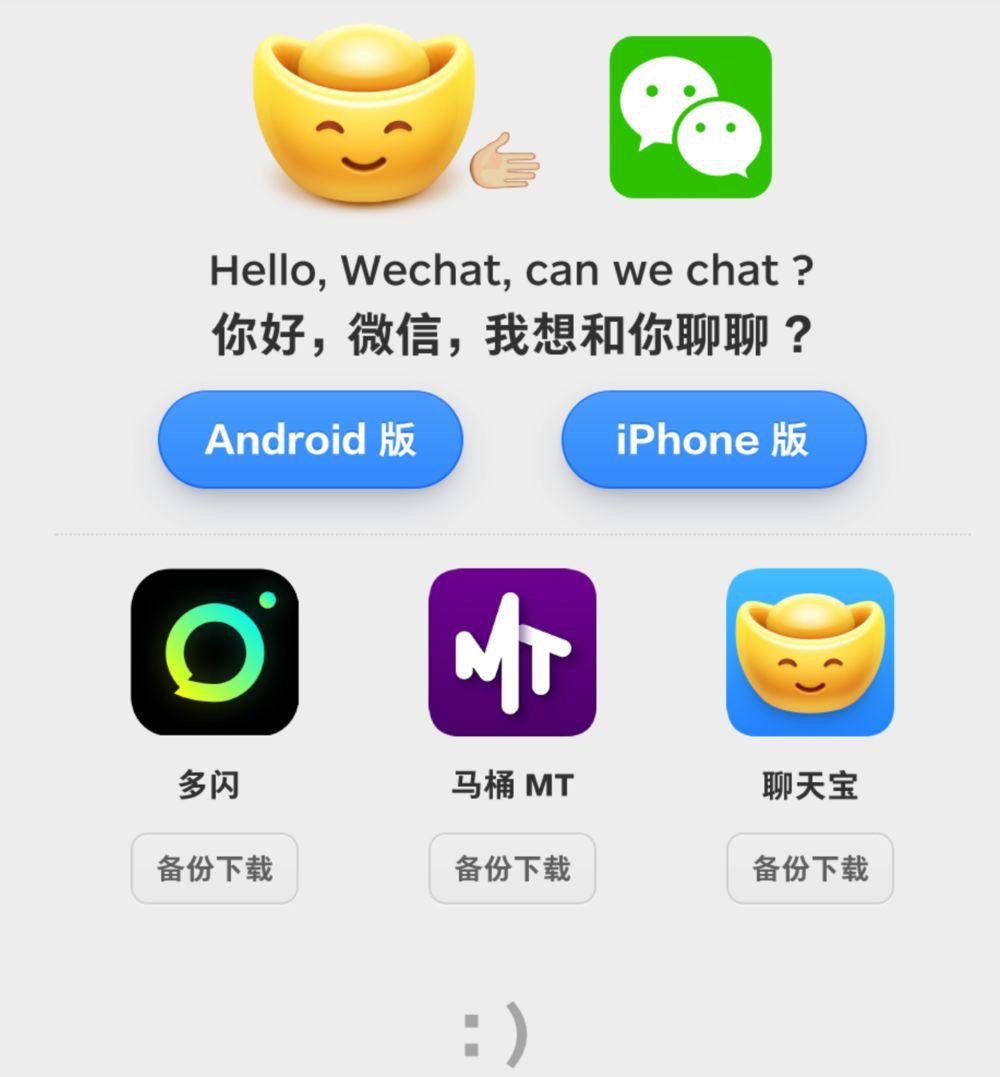Viewport: 1000px width, 1077px height.
Task: Click the 多闪 black app icon
Action: 215,651
